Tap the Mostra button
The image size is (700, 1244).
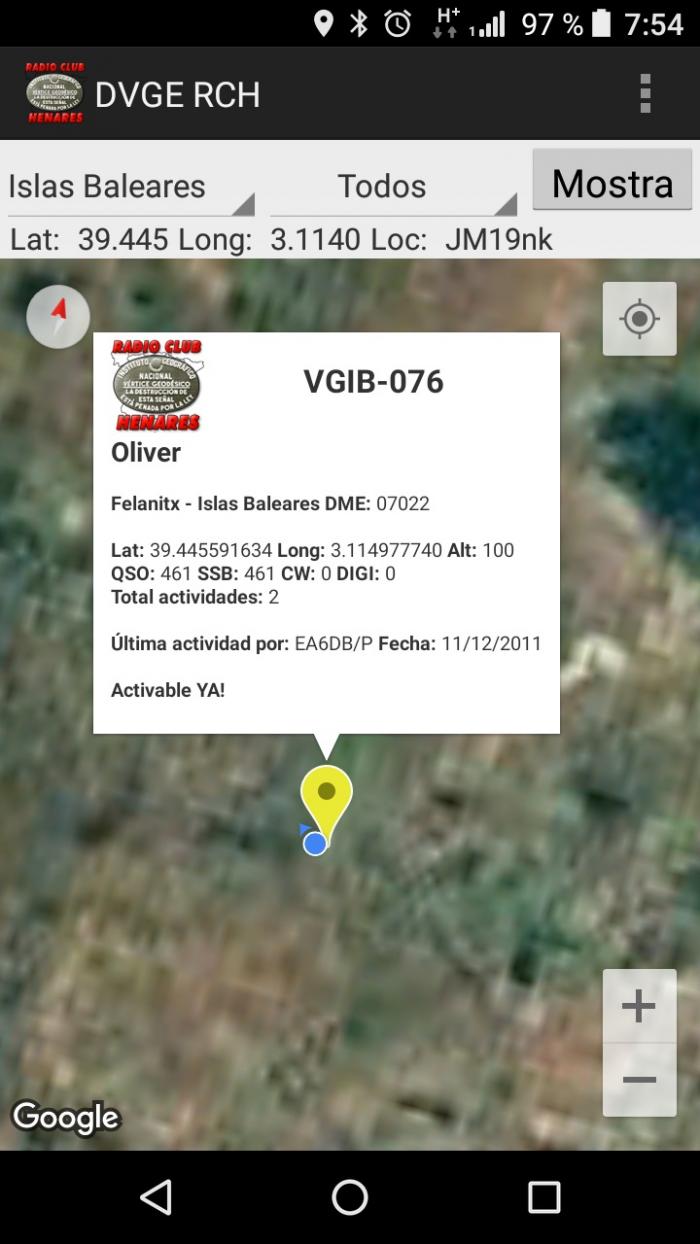click(612, 181)
